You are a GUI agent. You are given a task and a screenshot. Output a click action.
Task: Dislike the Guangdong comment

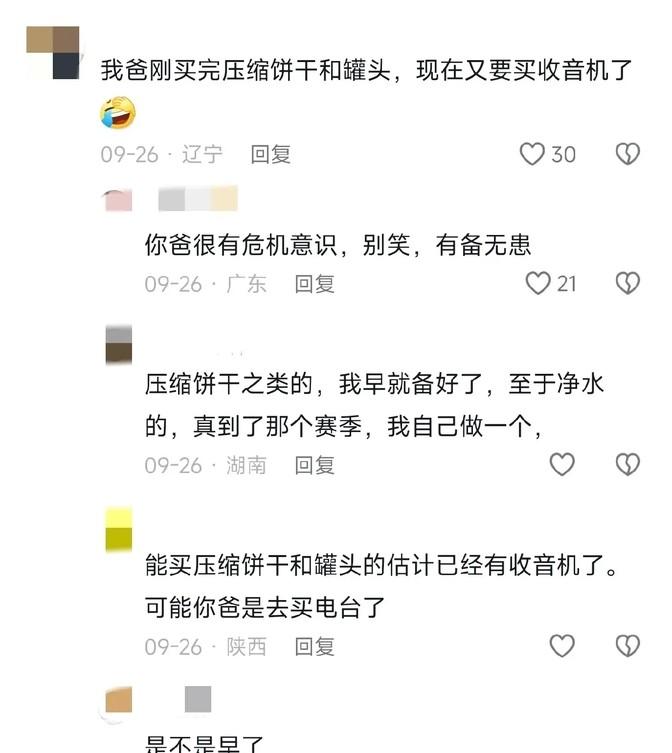coord(627,284)
